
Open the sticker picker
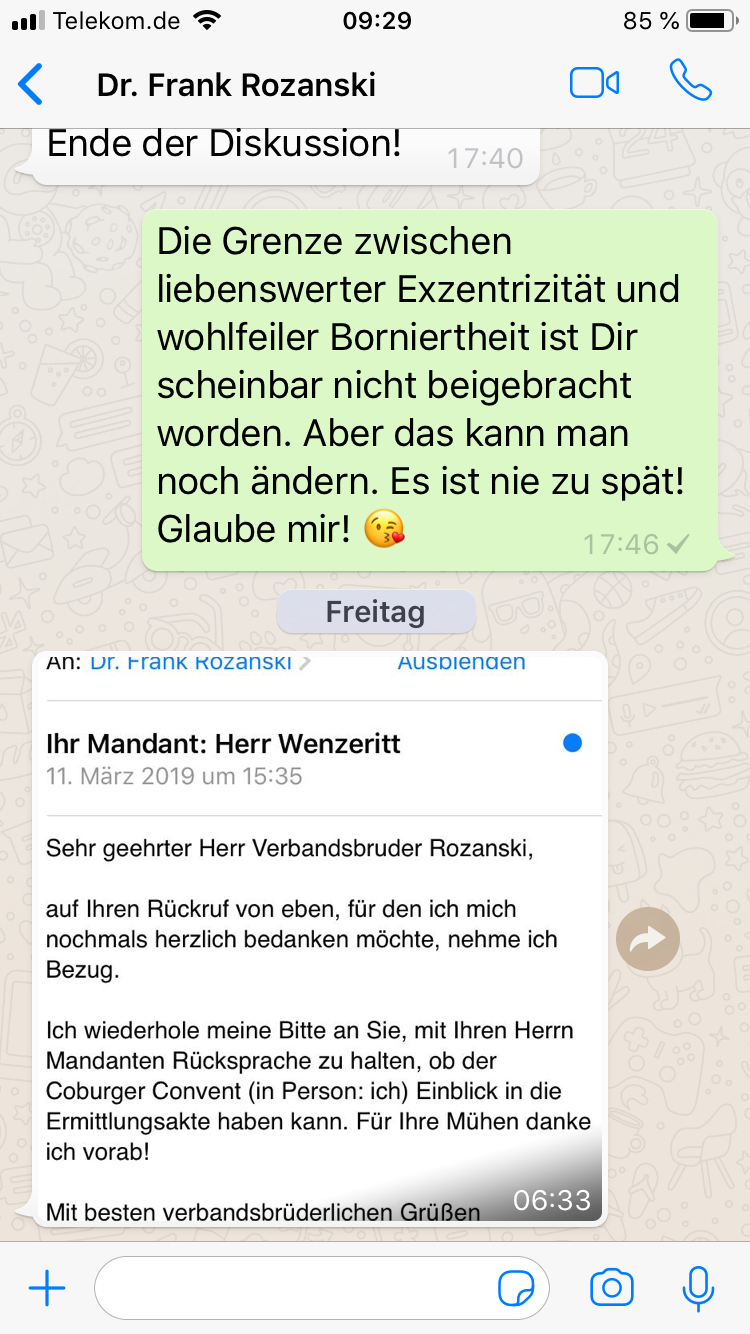[x=516, y=1288]
